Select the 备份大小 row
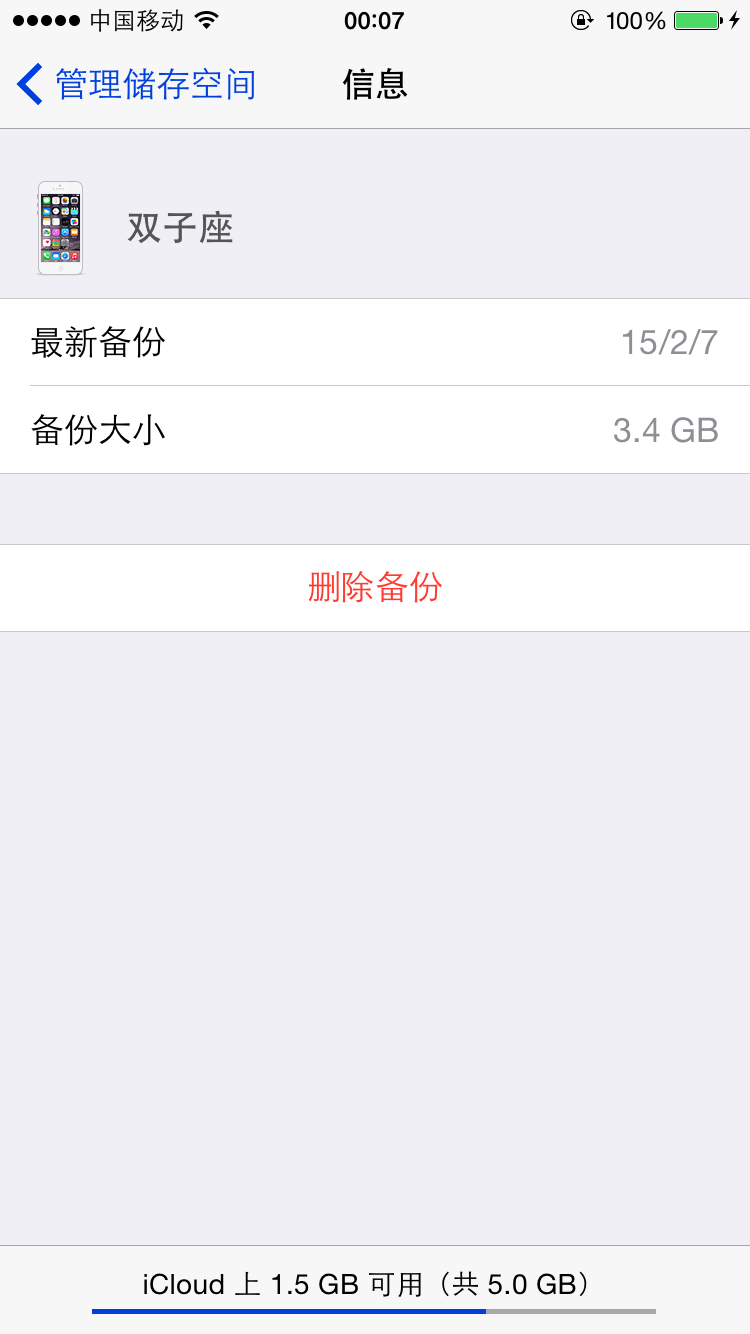This screenshot has width=750, height=1334. coord(375,429)
